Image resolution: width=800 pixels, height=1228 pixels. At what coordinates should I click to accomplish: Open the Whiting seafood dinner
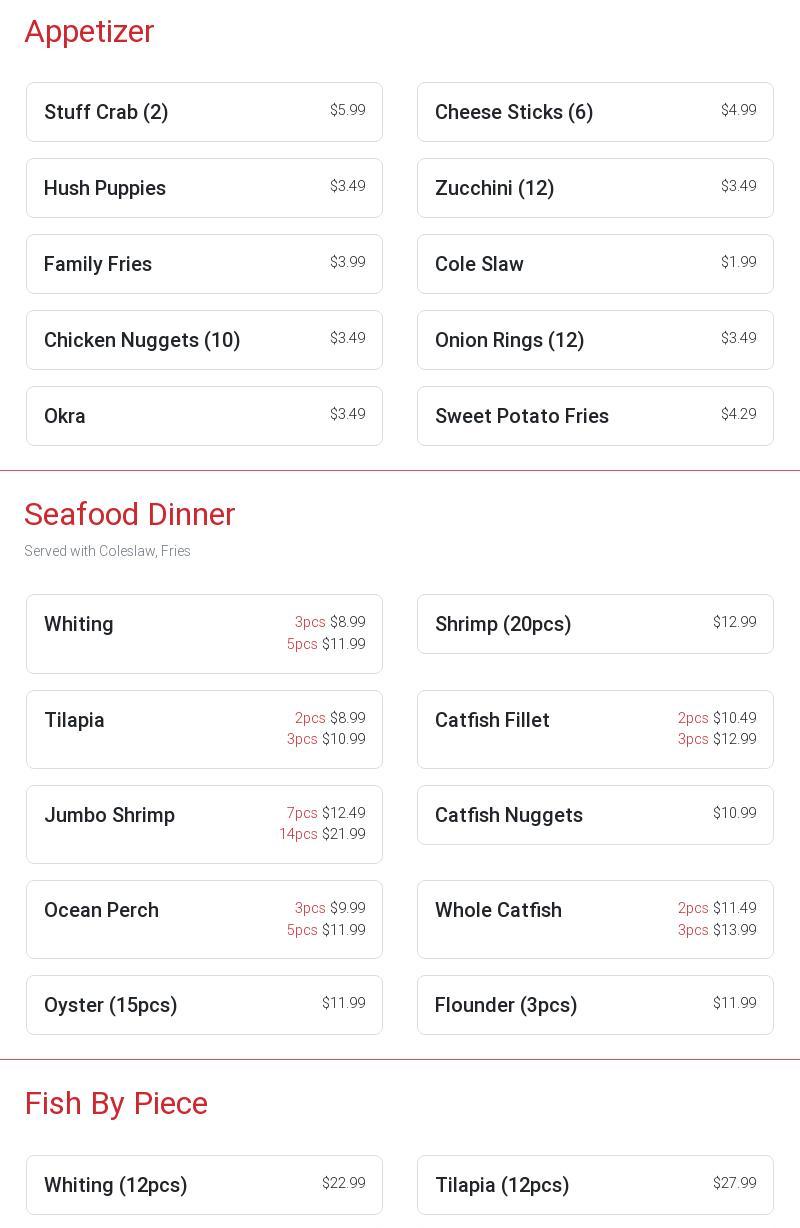click(x=204, y=634)
